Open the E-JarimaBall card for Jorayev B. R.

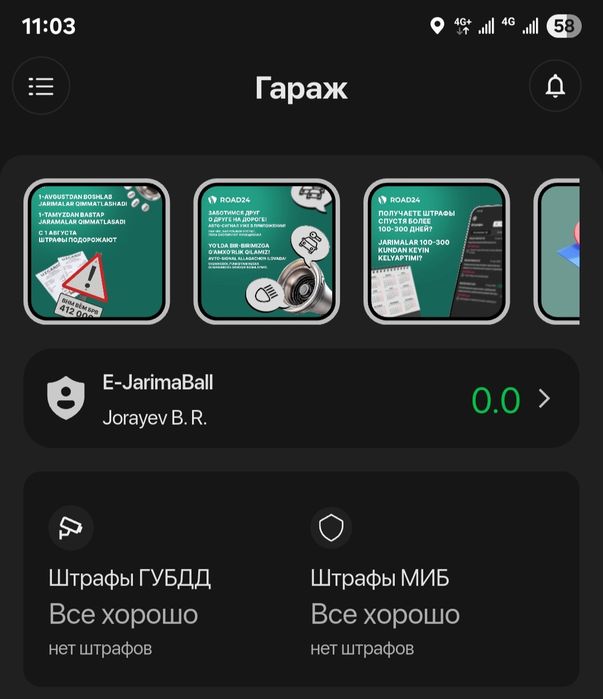pos(300,399)
